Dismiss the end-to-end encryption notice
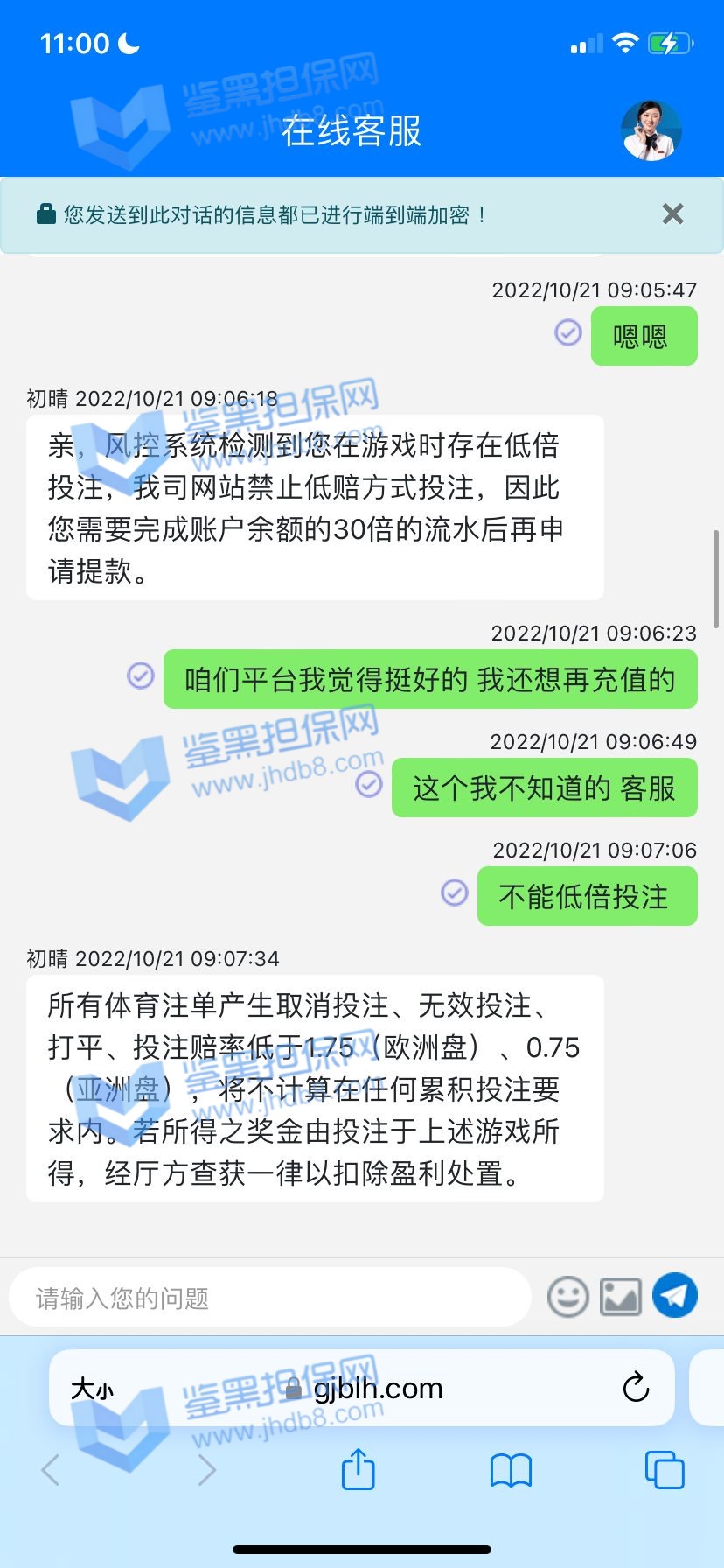 672,213
